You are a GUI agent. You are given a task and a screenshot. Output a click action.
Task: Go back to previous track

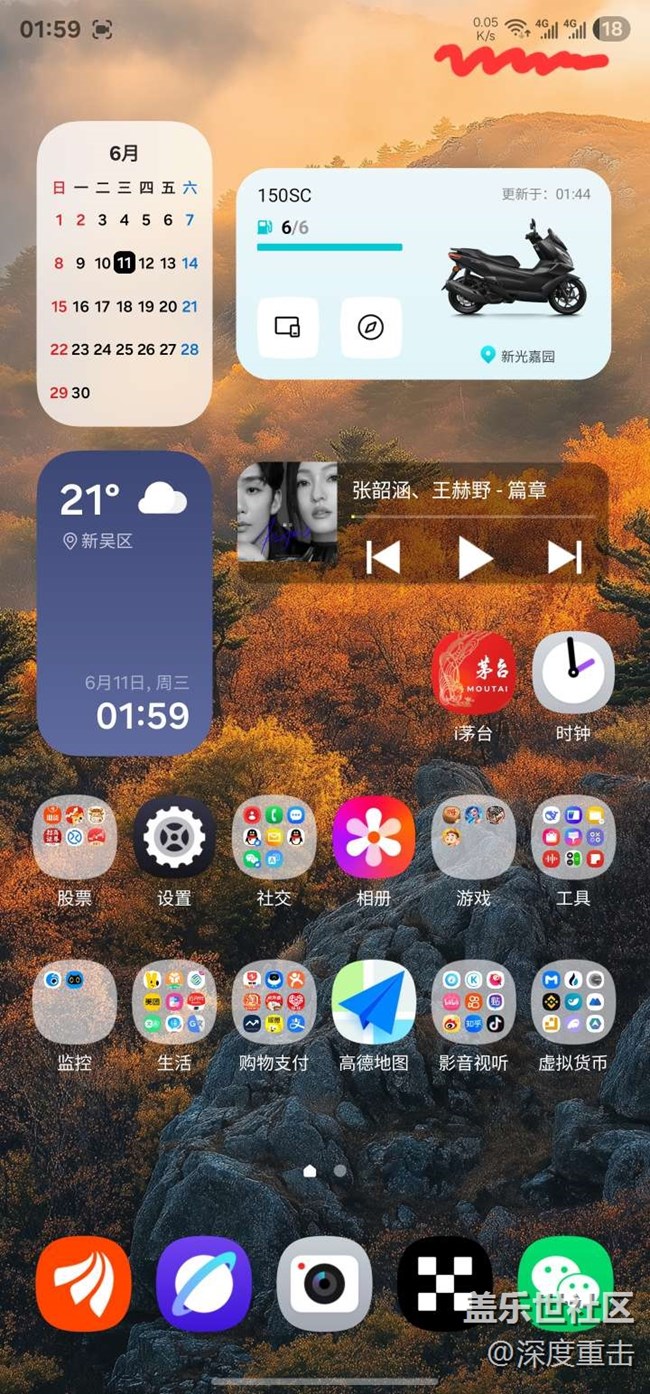pos(383,558)
